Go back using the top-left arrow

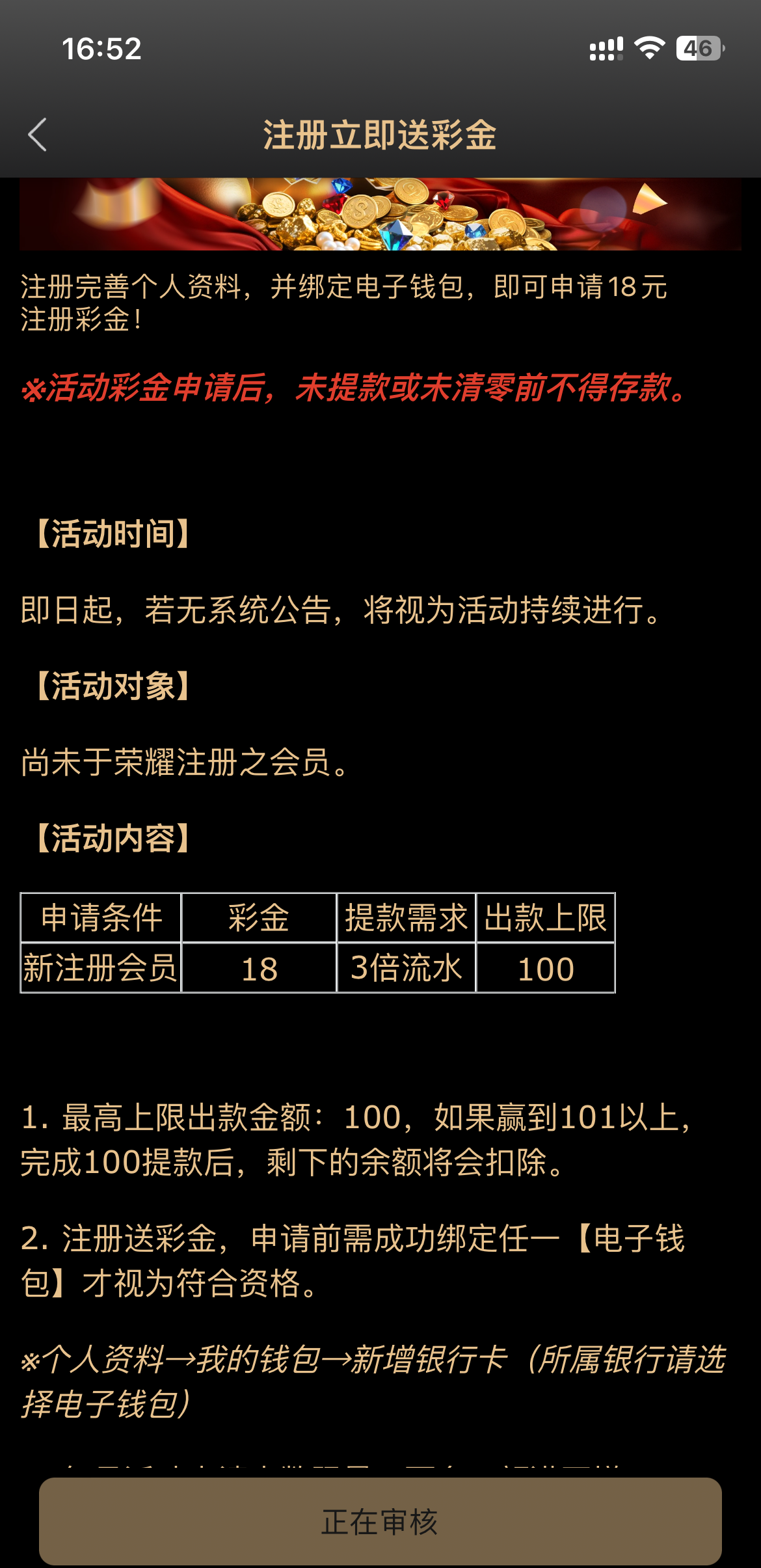(x=38, y=135)
